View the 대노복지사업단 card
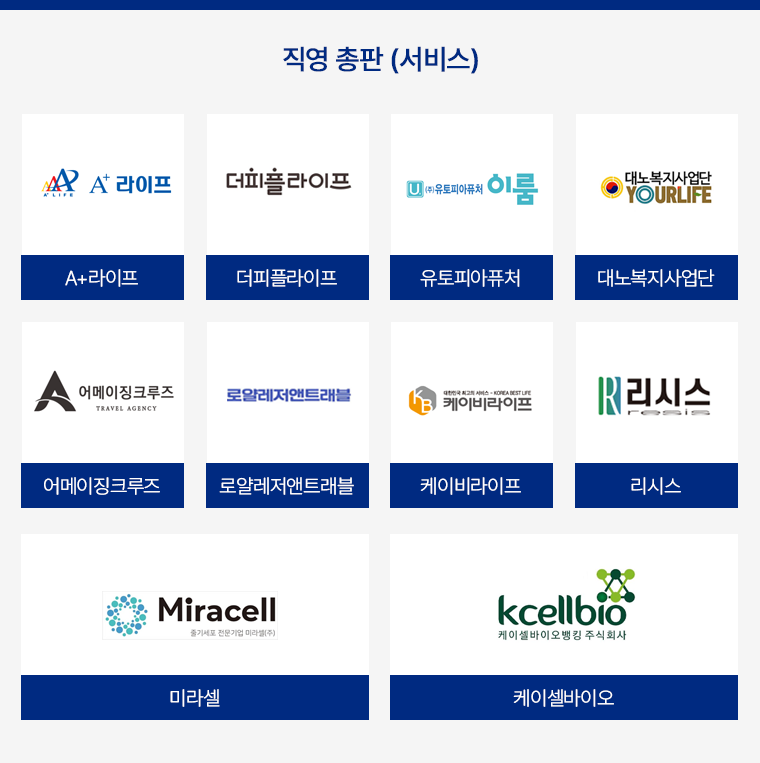Viewport: 760px width, 763px height. pyautogui.click(x=656, y=207)
